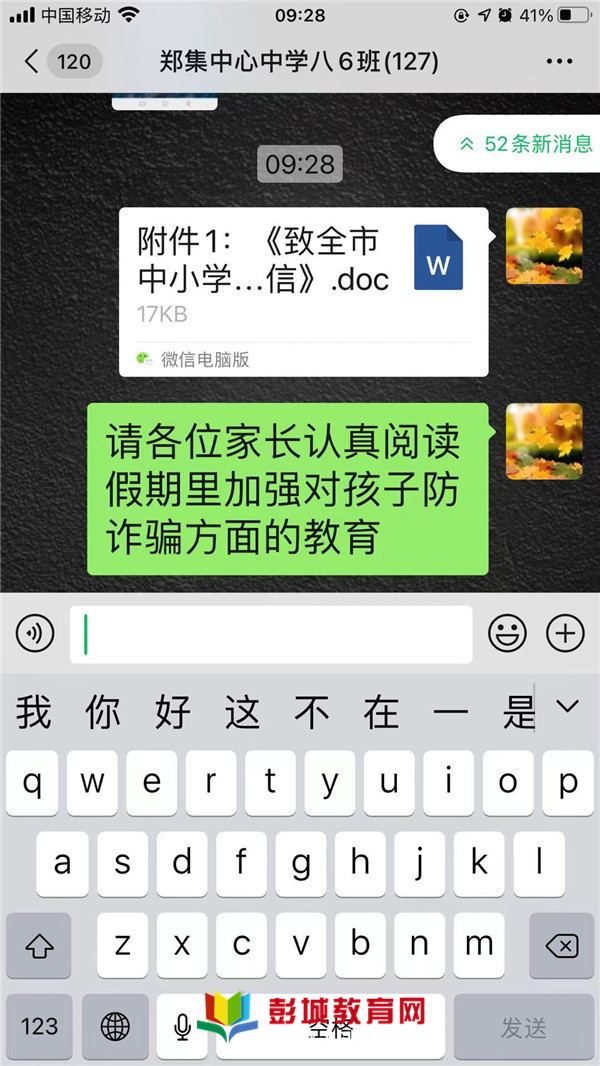Screen dimensions: 600x1066
Task: Choose the suggestion 好
Action: coord(173,713)
